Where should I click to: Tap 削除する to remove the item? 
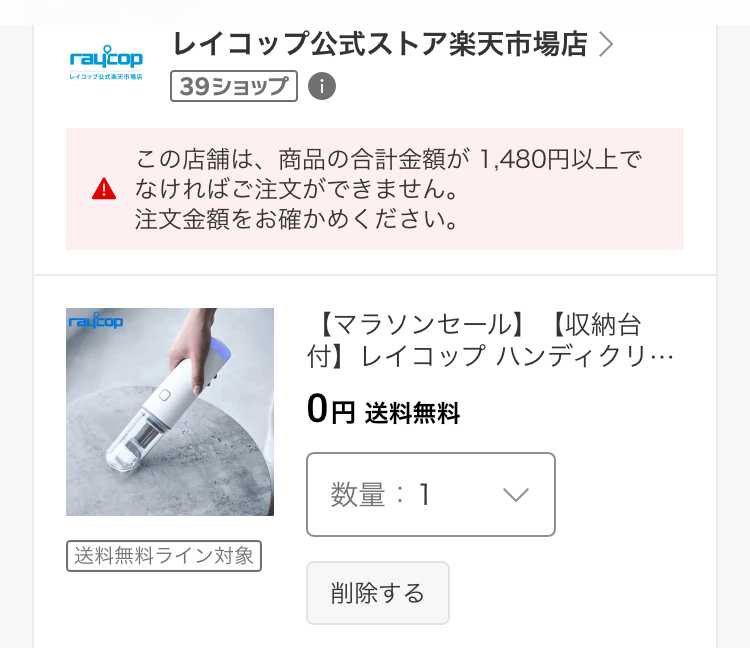[x=377, y=593]
